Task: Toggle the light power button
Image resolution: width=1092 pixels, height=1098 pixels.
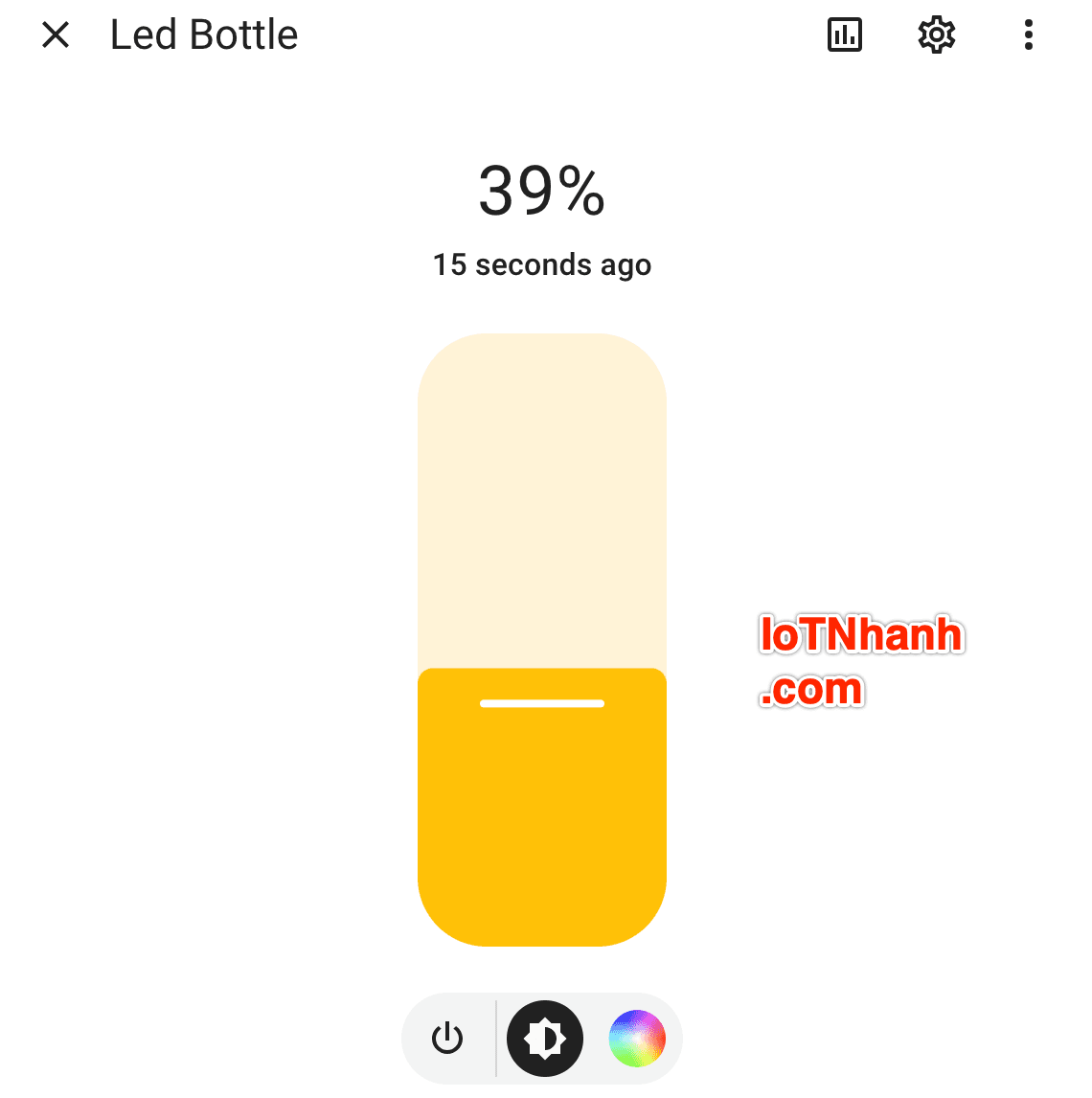Action: pyautogui.click(x=447, y=1039)
